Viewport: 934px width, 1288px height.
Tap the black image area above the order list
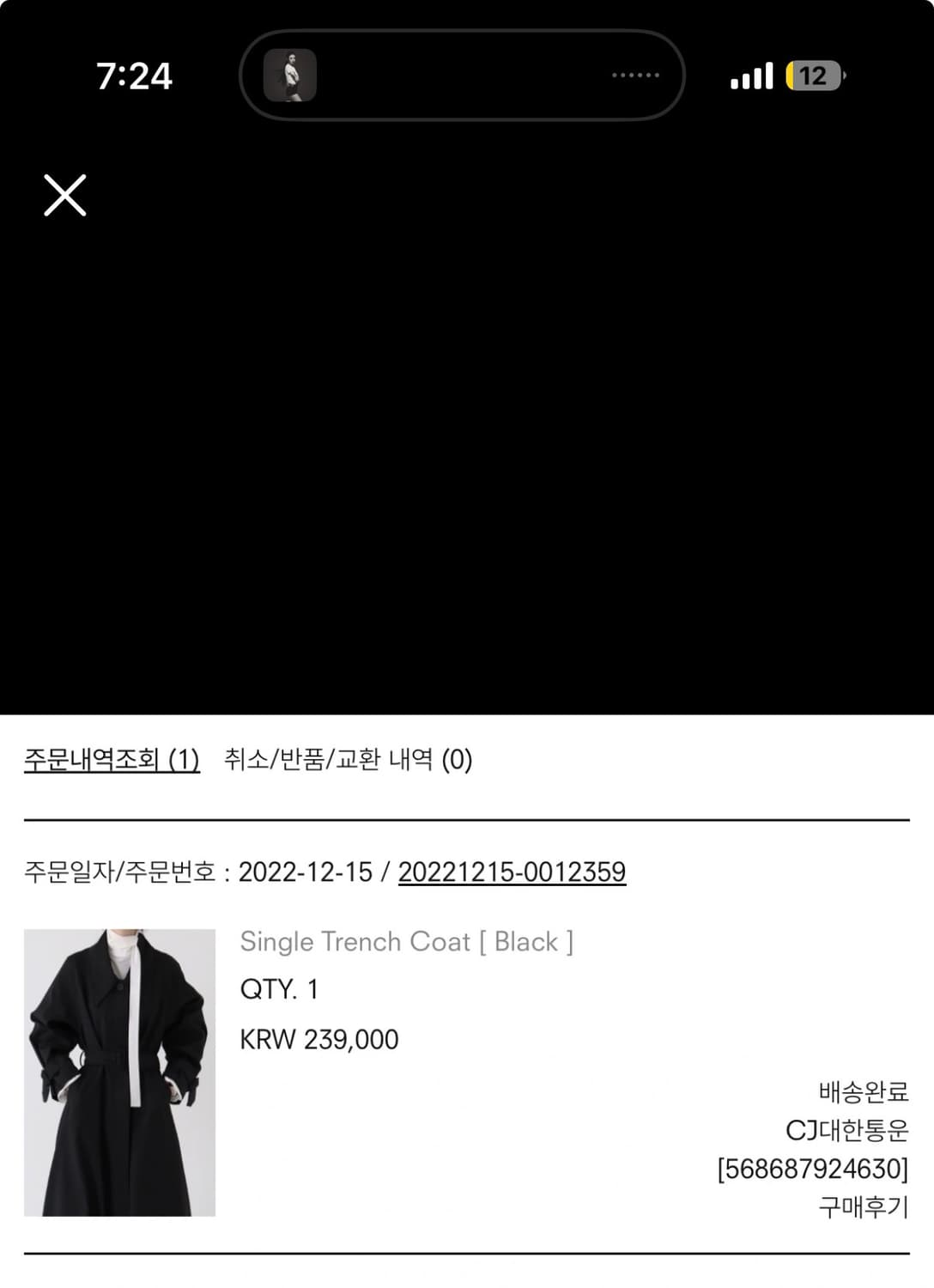467,472
